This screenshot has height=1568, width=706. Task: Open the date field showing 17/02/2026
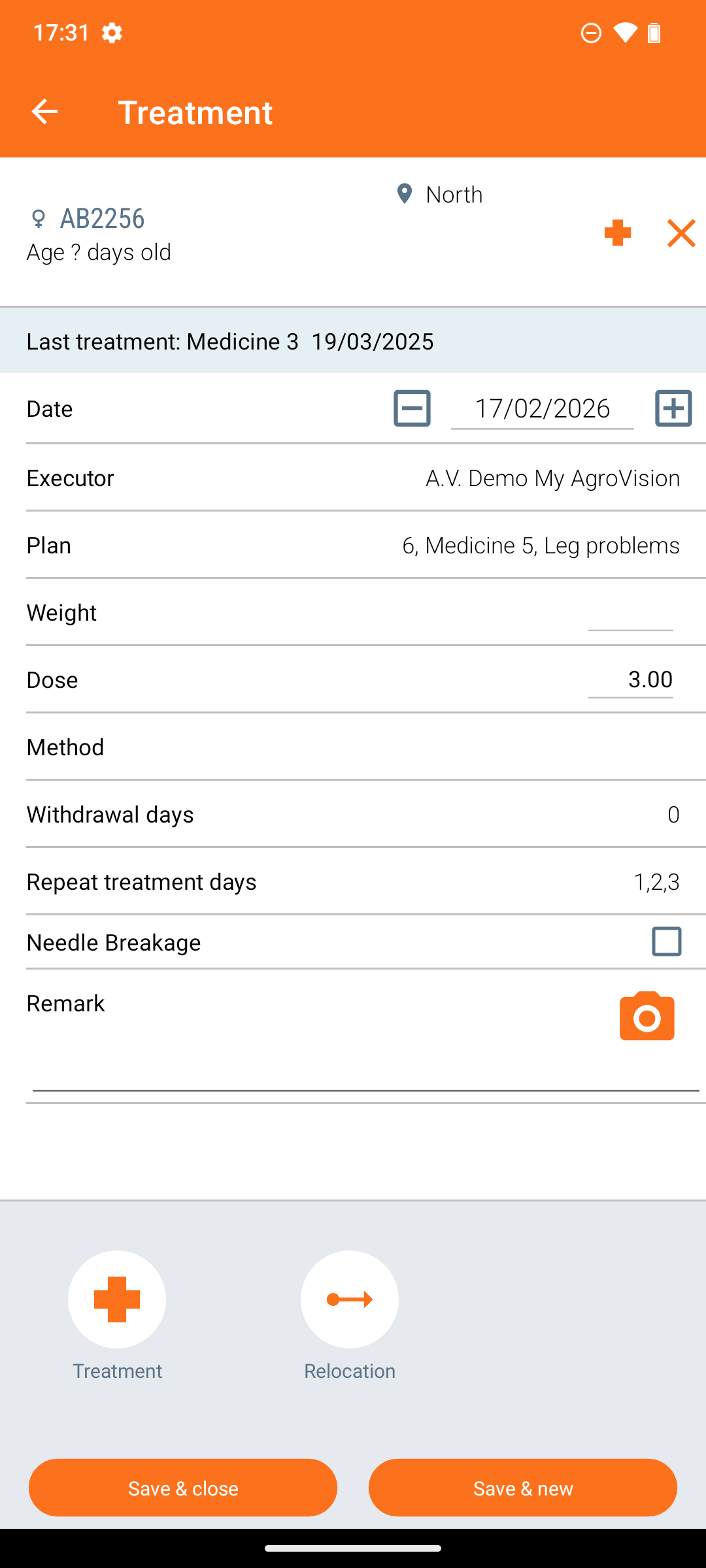(x=542, y=409)
